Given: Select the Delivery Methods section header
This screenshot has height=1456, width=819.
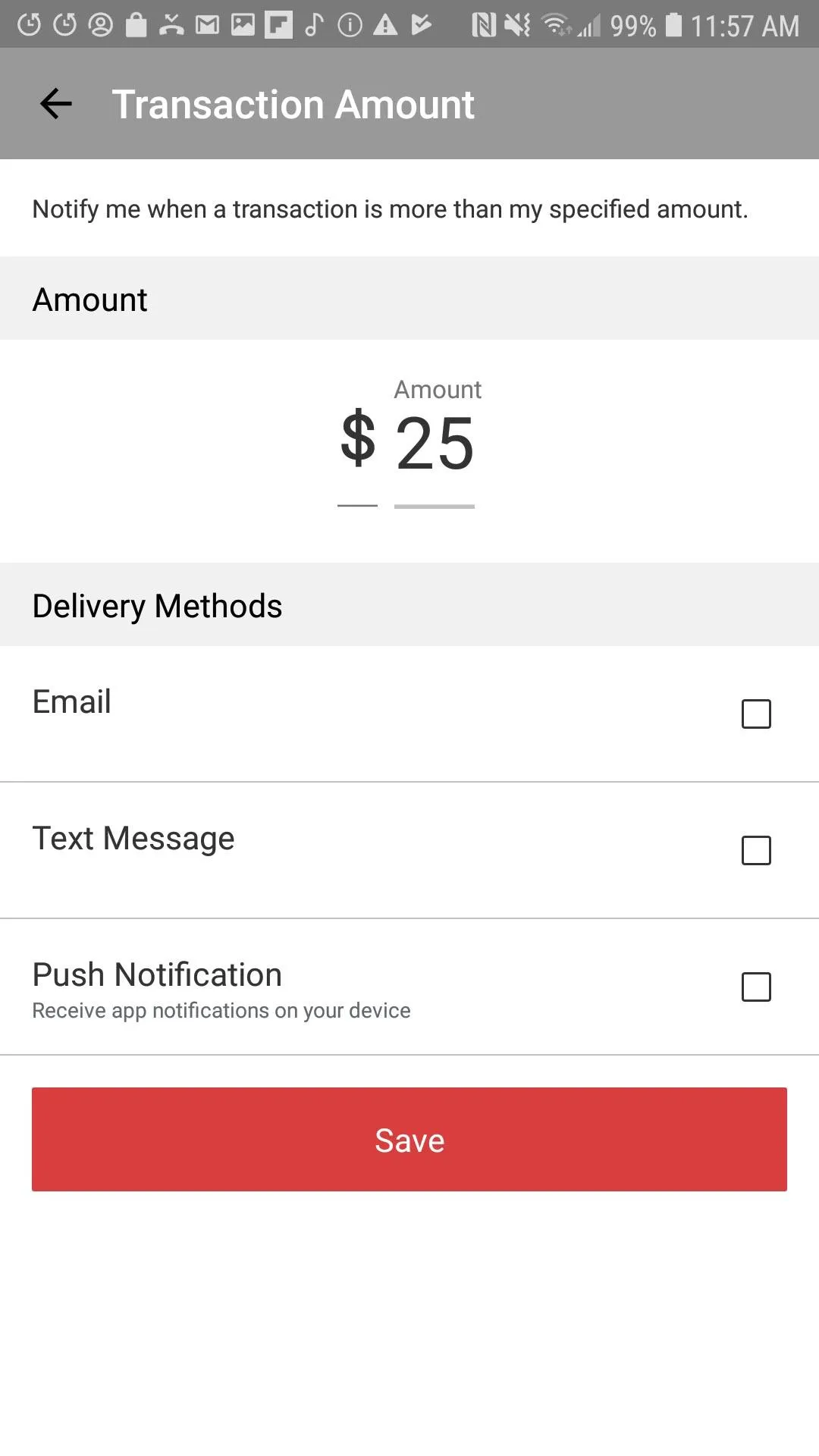Looking at the screenshot, I should [157, 604].
